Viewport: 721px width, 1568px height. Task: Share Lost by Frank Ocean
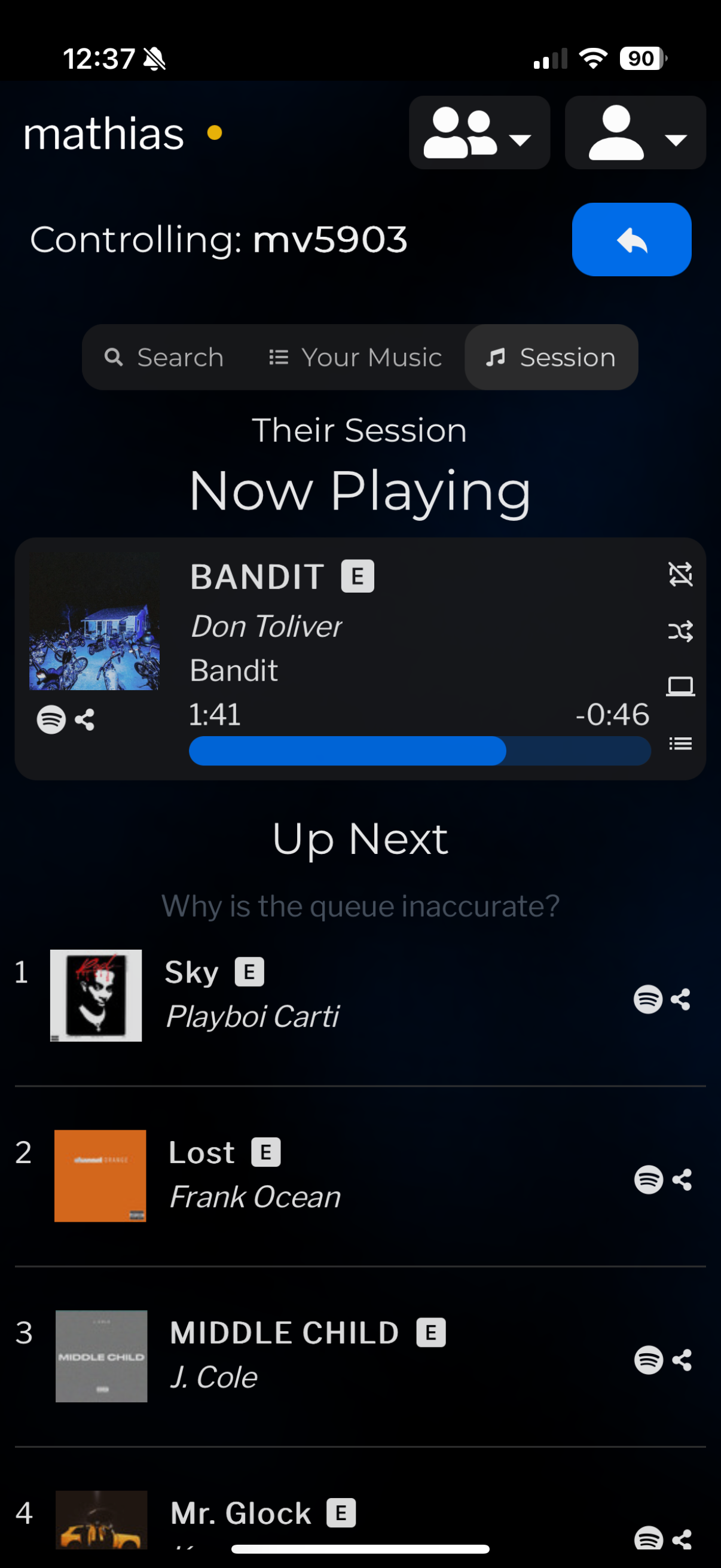(682, 1180)
